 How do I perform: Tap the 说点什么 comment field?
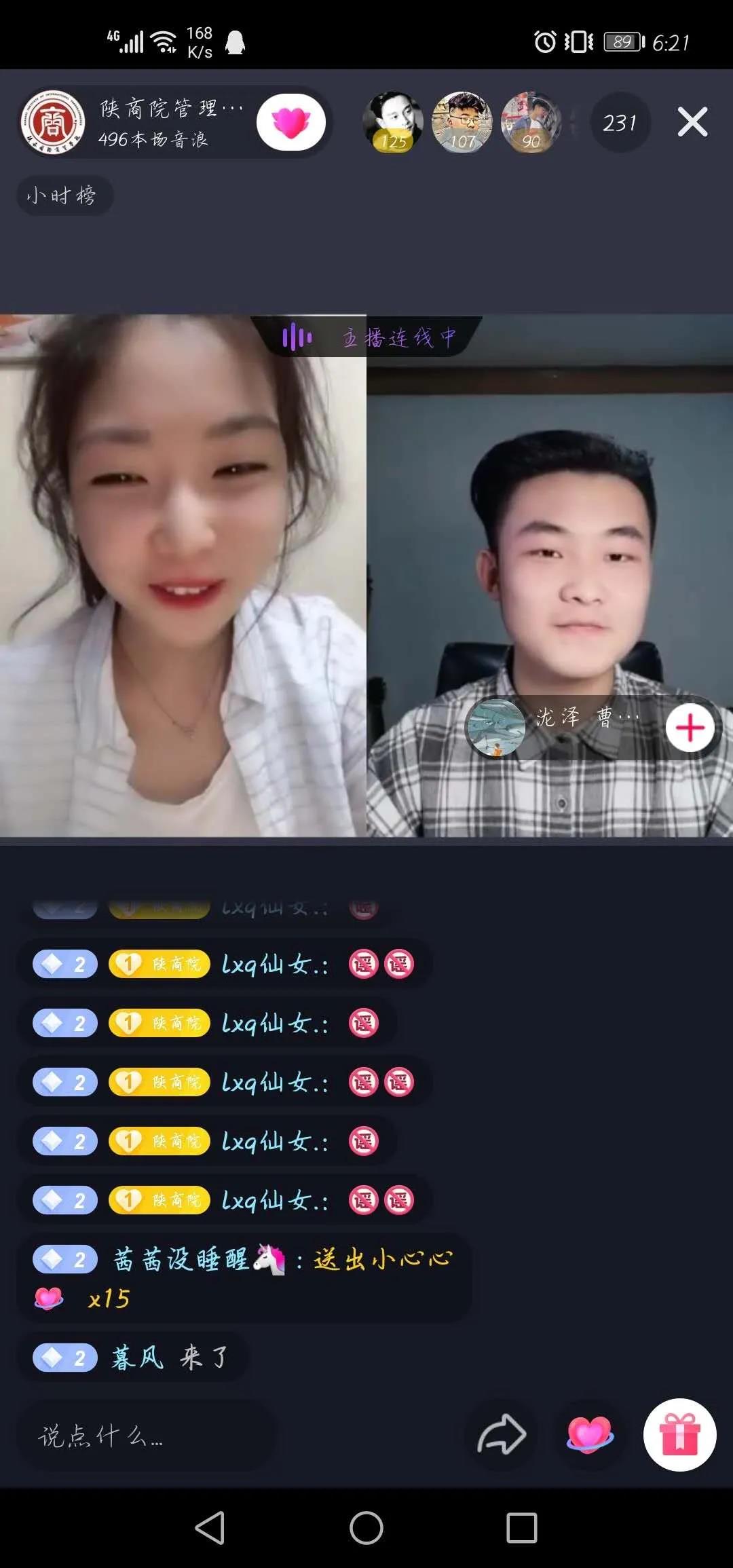[146, 1436]
